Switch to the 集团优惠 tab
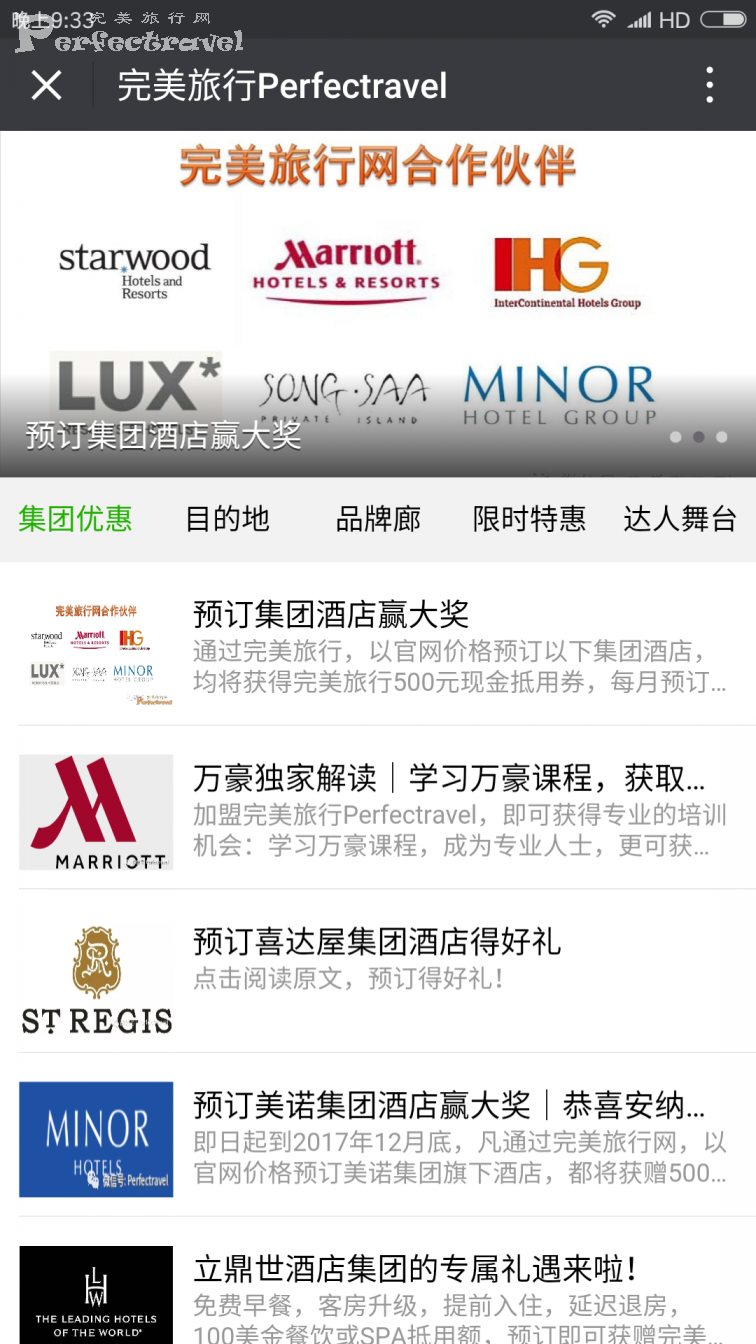Screen dimensions: 756x1344 coord(76,519)
